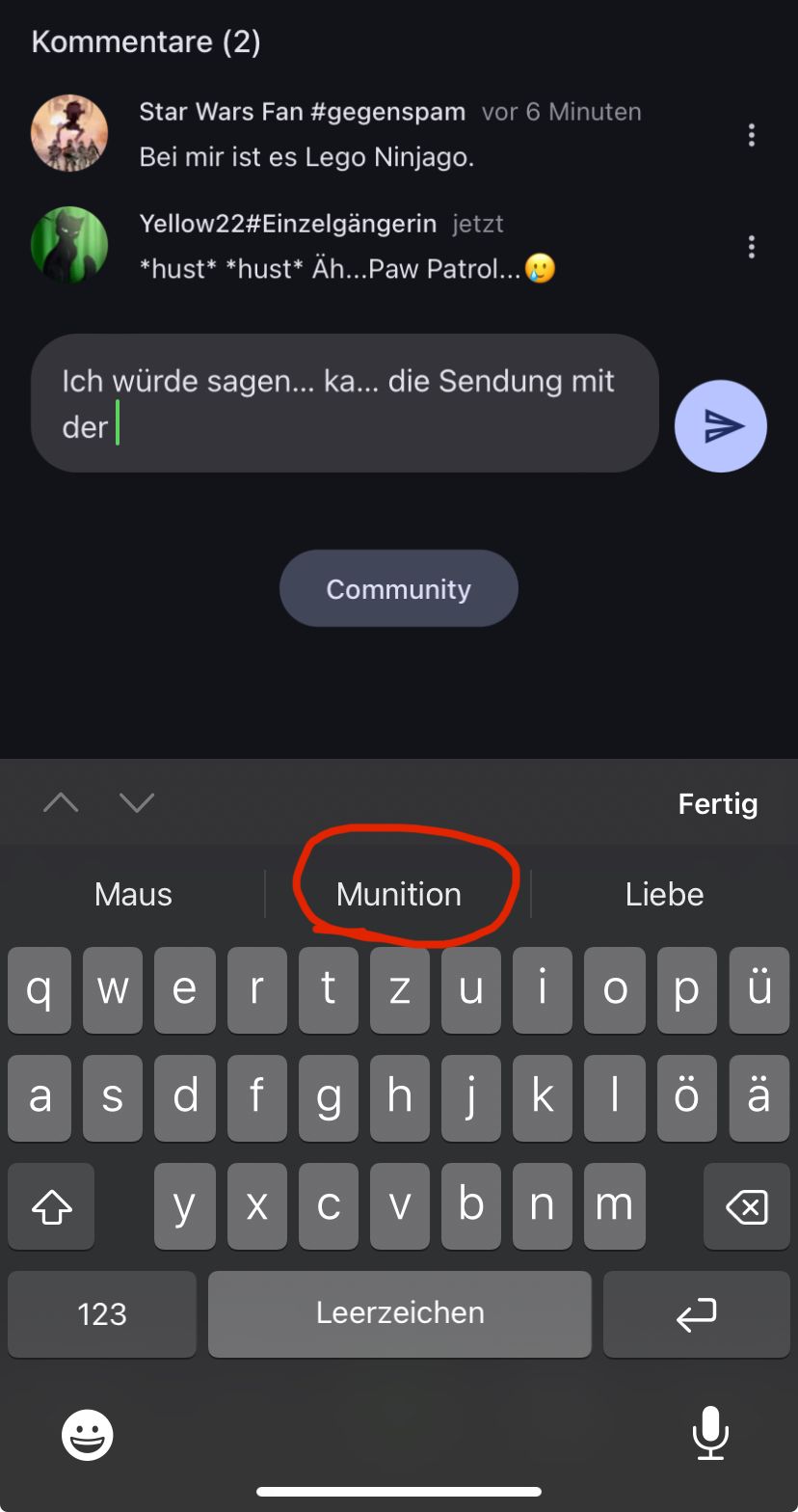This screenshot has width=798, height=1512.
Task: Pick the suggested word Liebe
Action: (664, 894)
